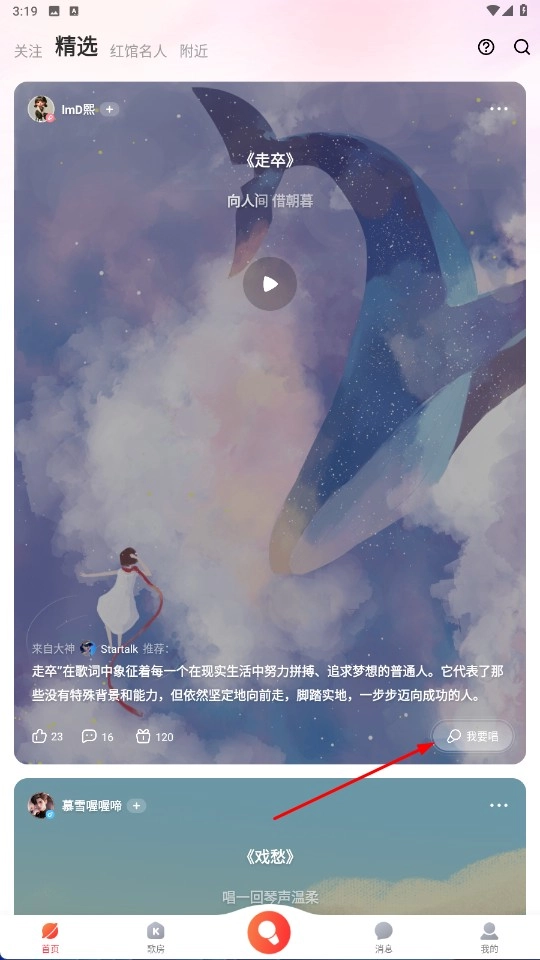Open the help question mark icon

[486, 47]
